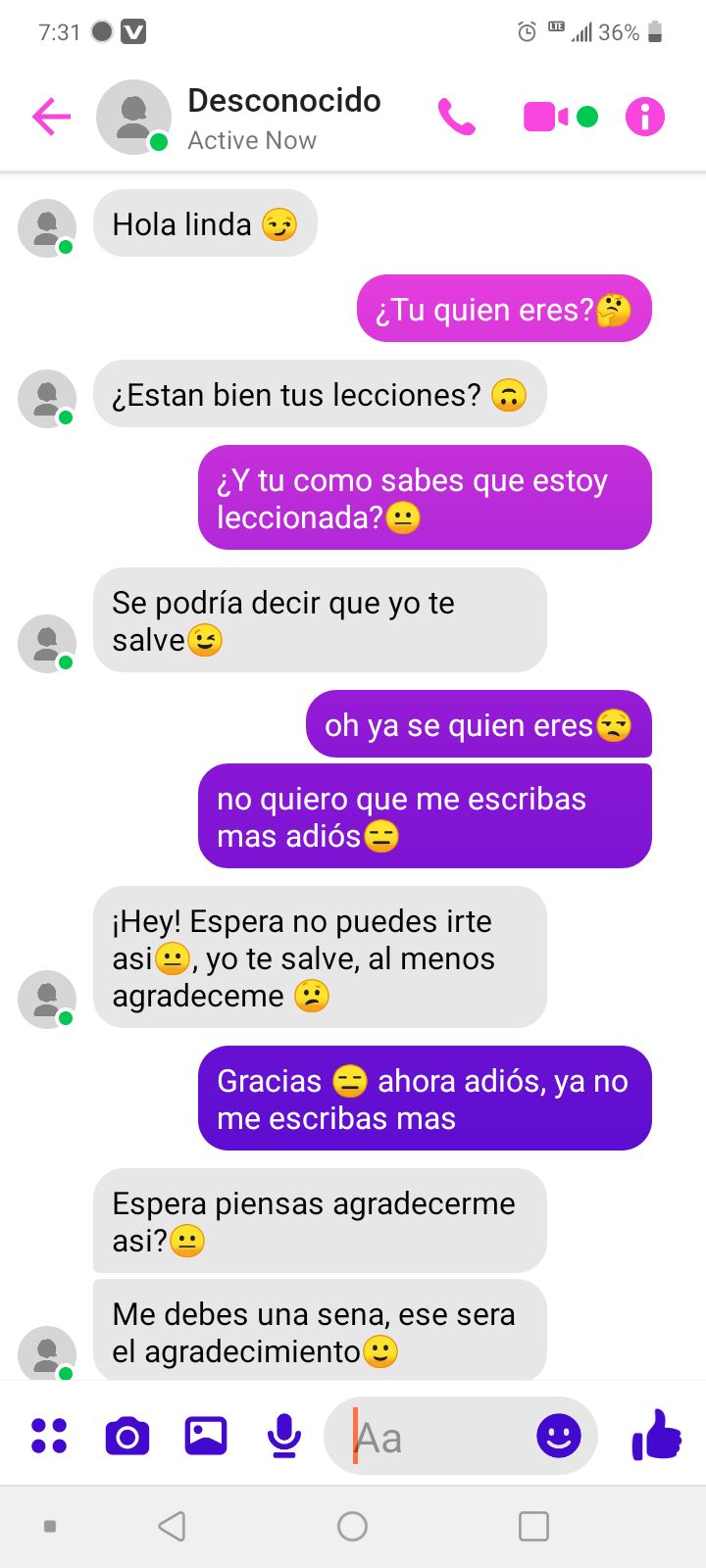
Task: Open the camera to take a photo
Action: (x=126, y=1437)
